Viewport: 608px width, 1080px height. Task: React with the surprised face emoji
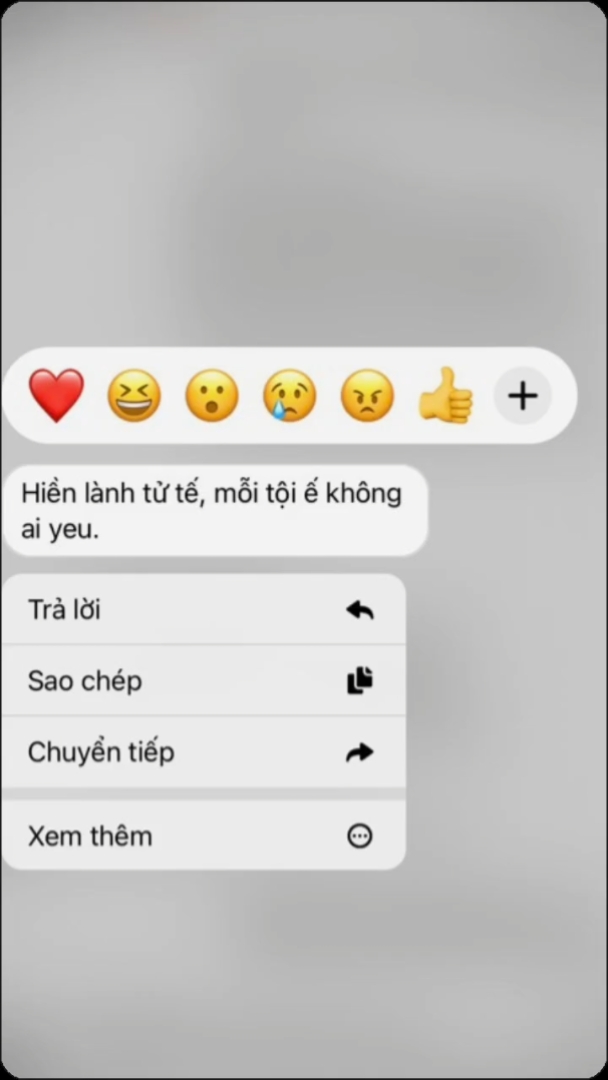[212, 395]
